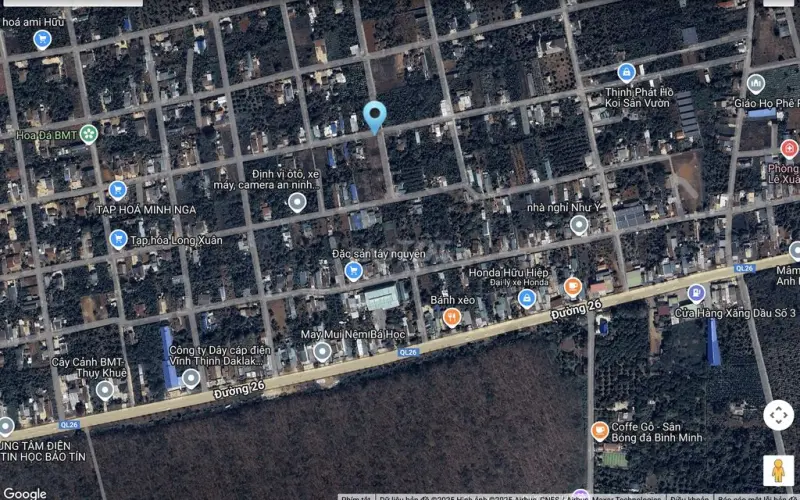Open Cây Cảnh BMT- Thụy Khuê marker
Viewport: 800px width, 500px height.
click(105, 390)
